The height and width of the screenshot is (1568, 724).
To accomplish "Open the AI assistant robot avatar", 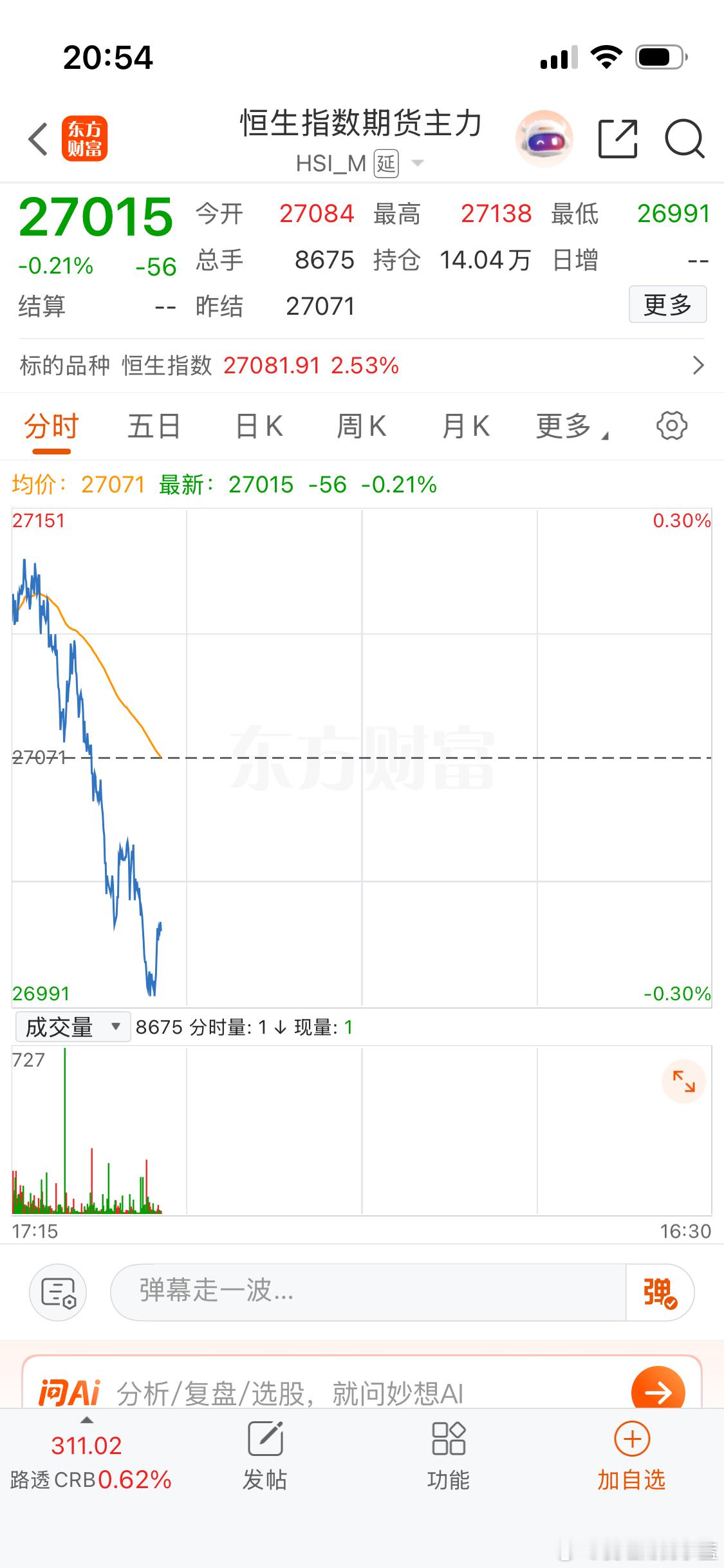I will click(x=544, y=137).
